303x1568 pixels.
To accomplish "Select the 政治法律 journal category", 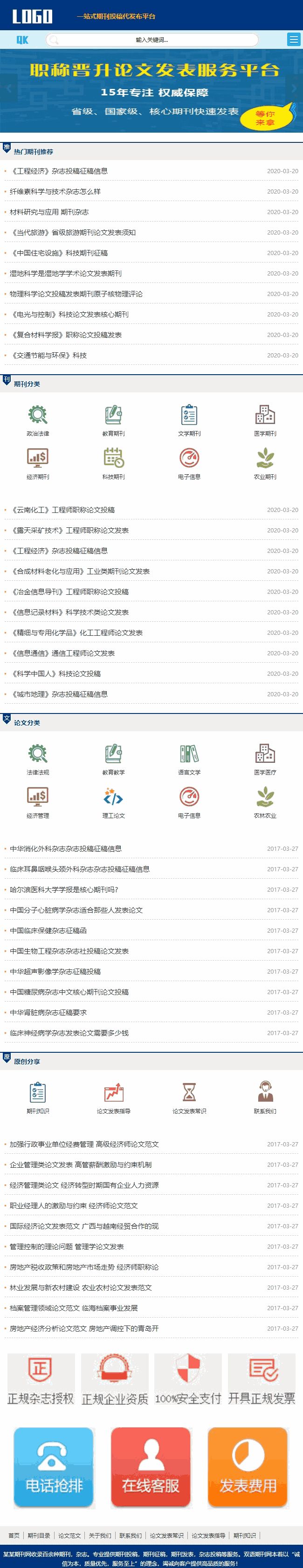I will (38, 421).
